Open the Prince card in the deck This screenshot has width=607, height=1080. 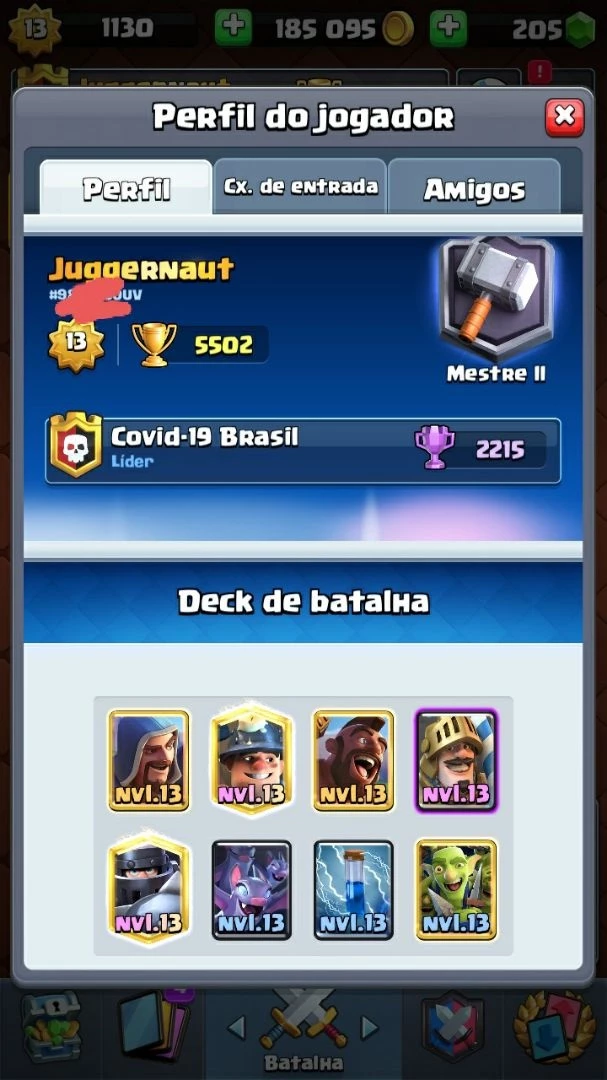(456, 760)
